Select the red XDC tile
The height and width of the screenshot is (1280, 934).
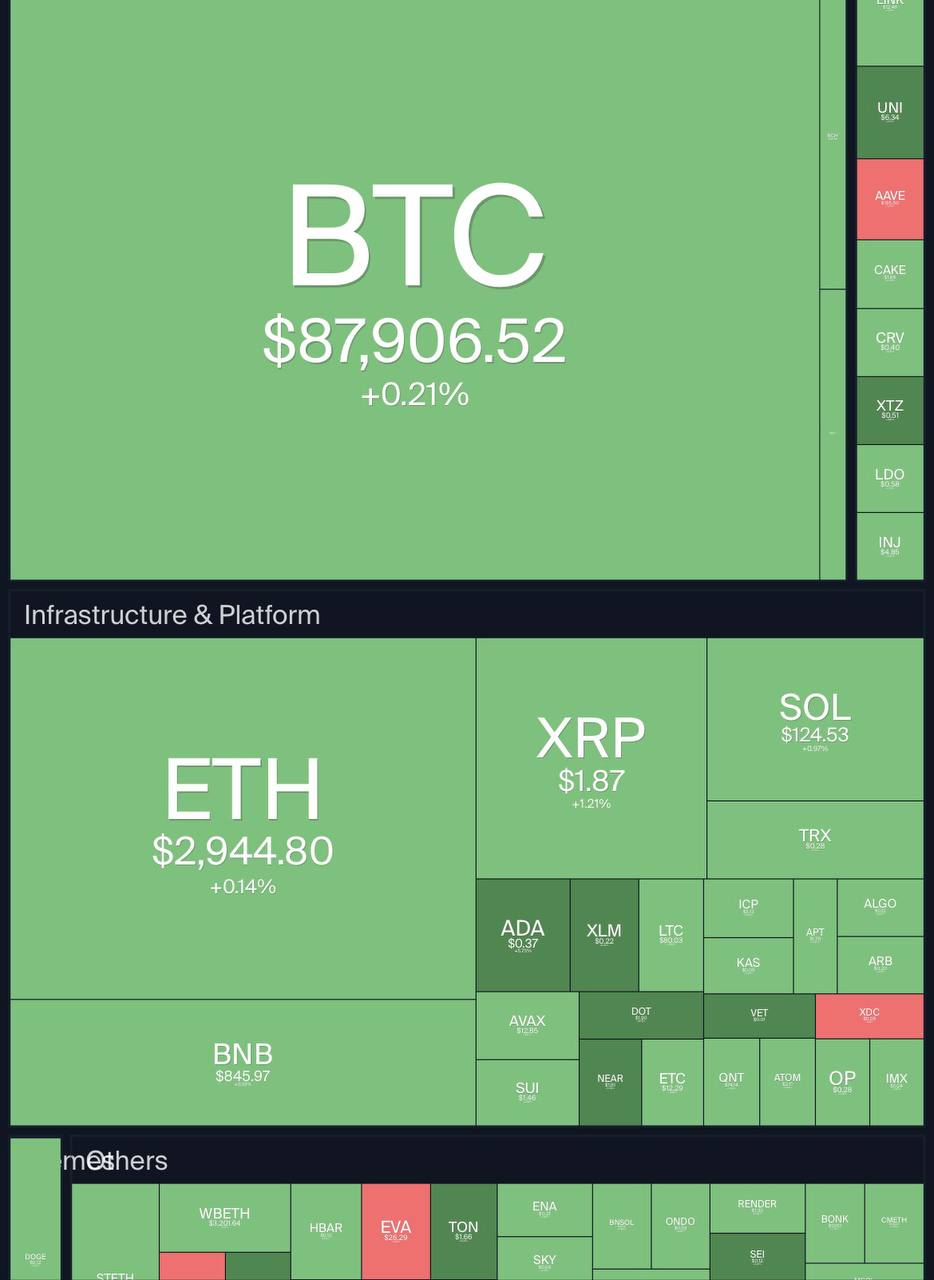click(x=869, y=1016)
